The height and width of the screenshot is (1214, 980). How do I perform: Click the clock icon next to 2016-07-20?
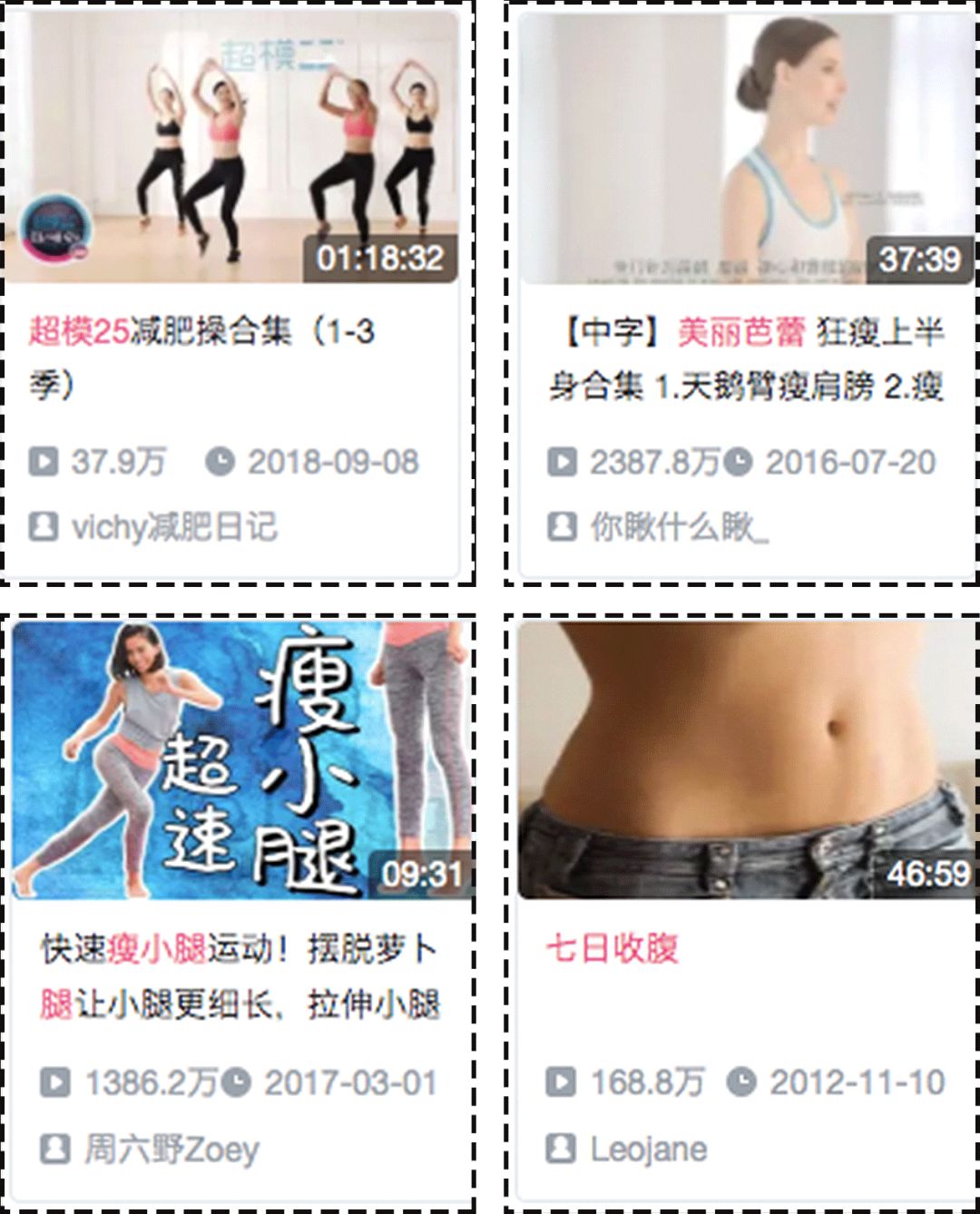[x=739, y=461]
